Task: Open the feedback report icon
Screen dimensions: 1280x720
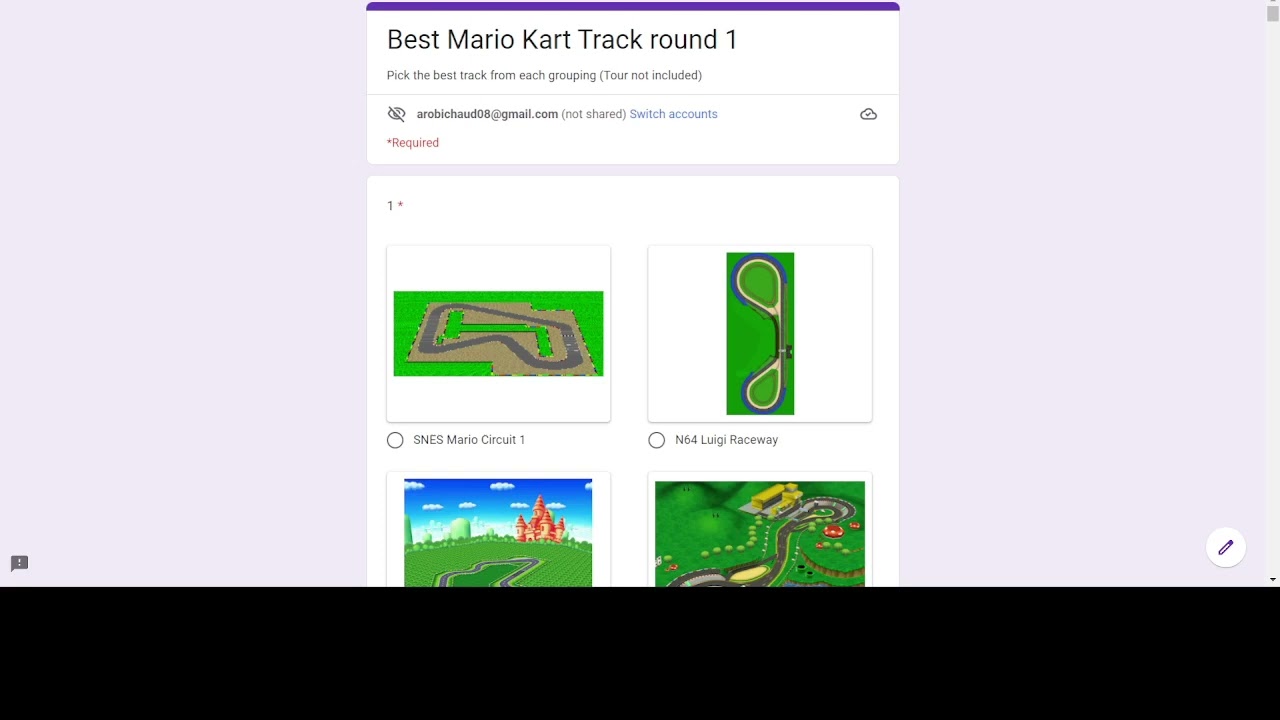Action: point(19,563)
